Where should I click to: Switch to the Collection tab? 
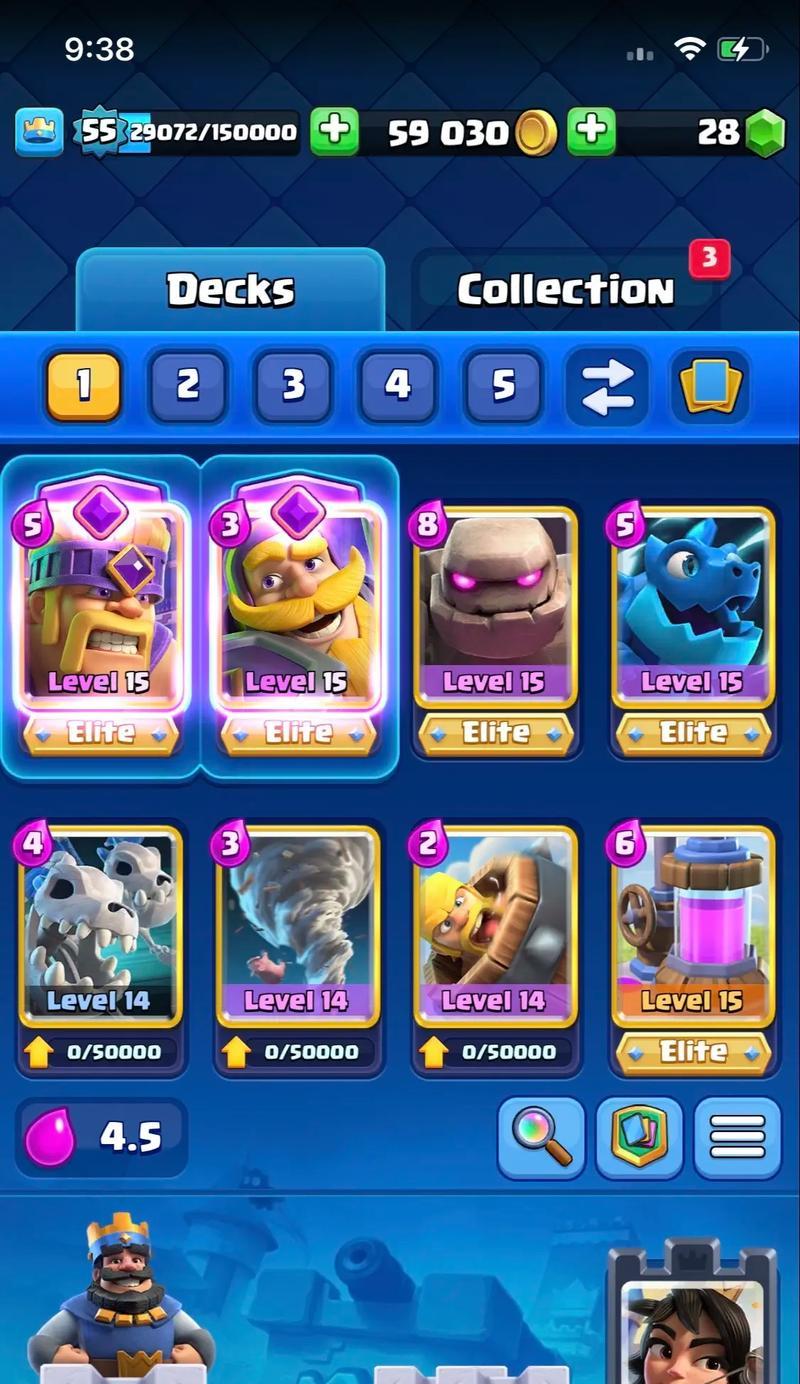tap(566, 290)
